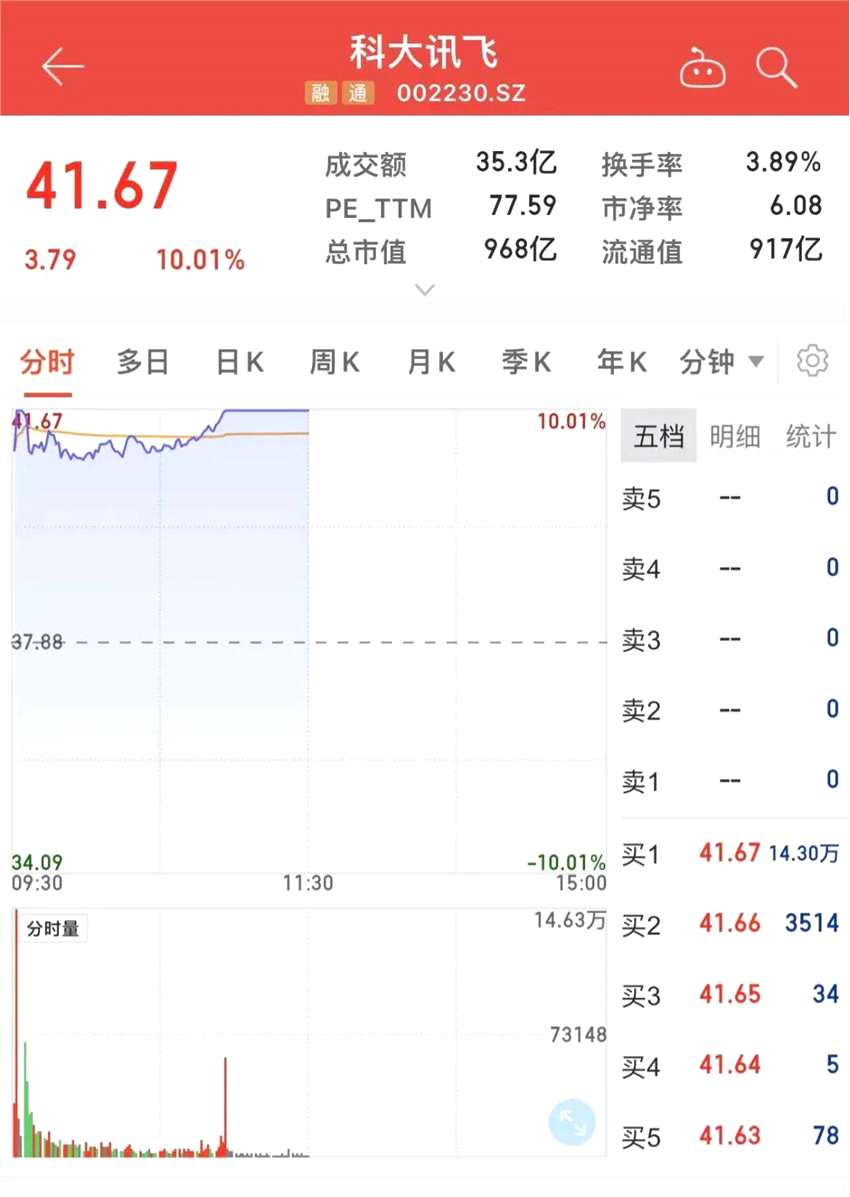
Task: Switch to the 周K chart tab
Action: click(334, 362)
